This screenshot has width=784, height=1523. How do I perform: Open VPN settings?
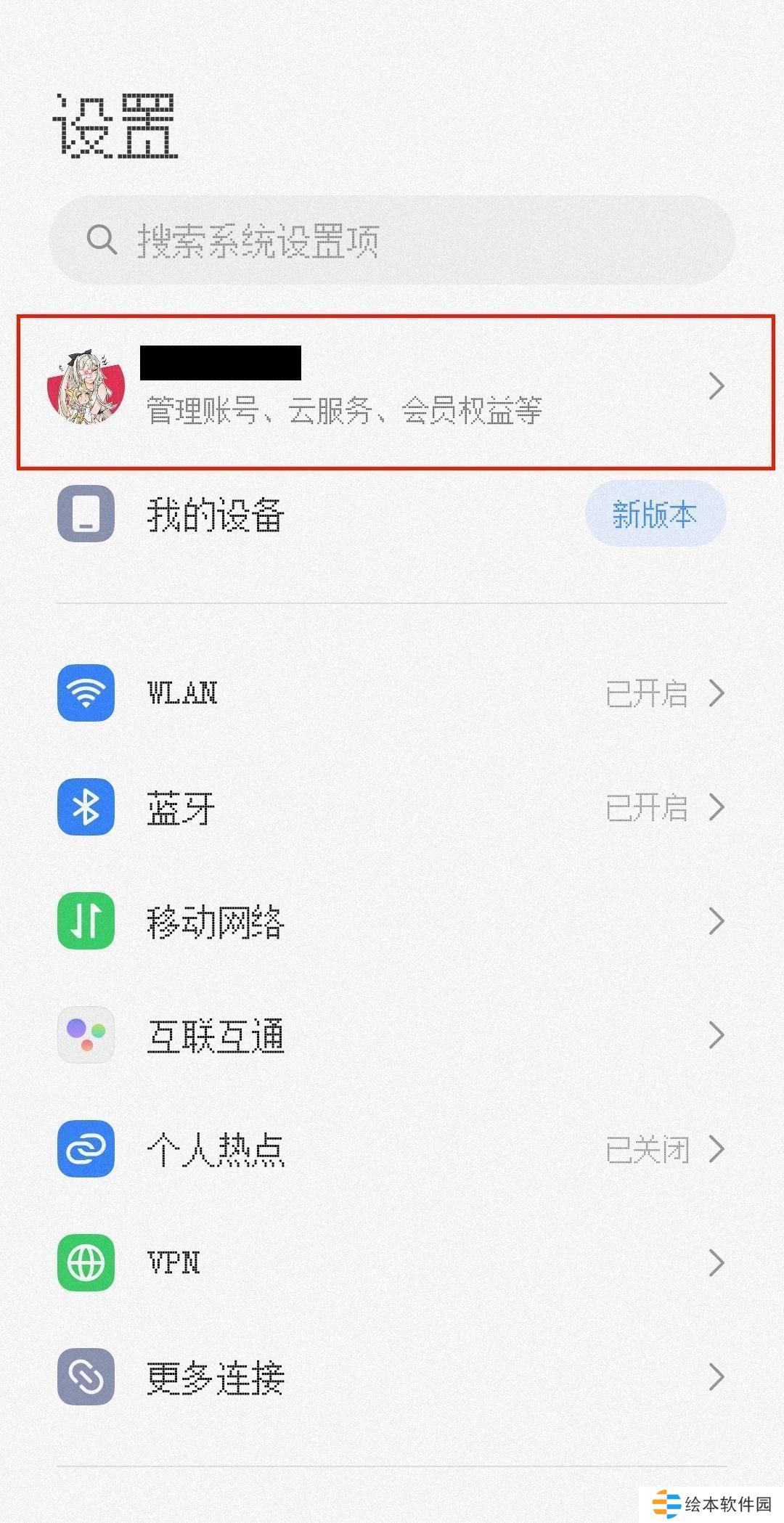point(392,1263)
